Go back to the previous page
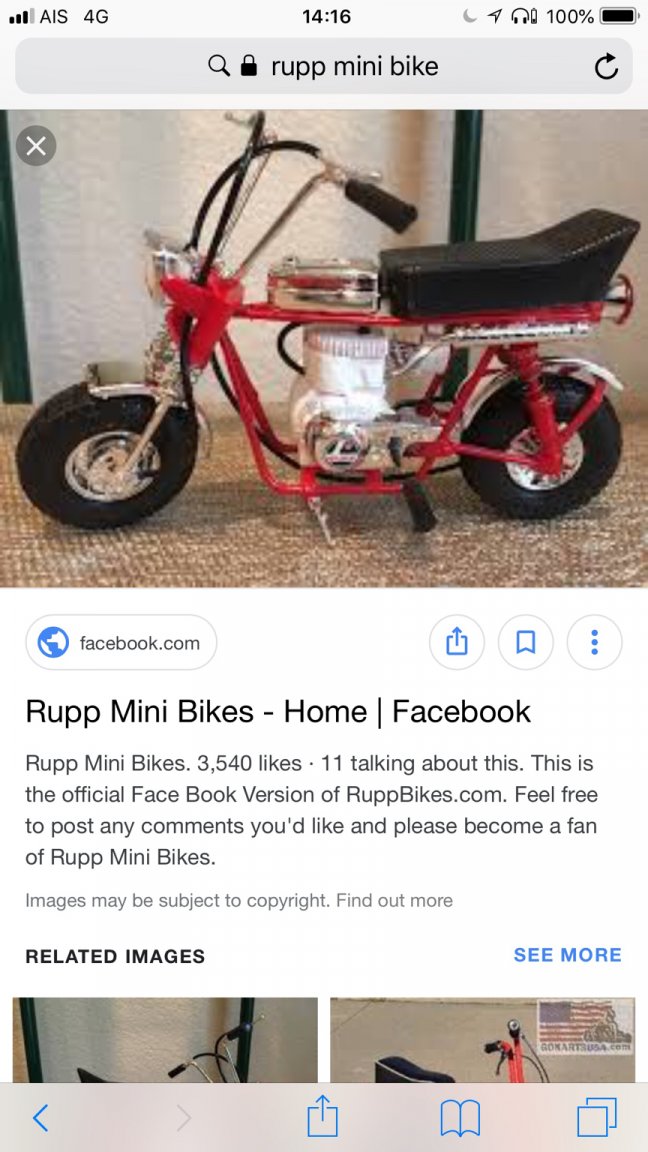This screenshot has width=648, height=1152. click(40, 1117)
